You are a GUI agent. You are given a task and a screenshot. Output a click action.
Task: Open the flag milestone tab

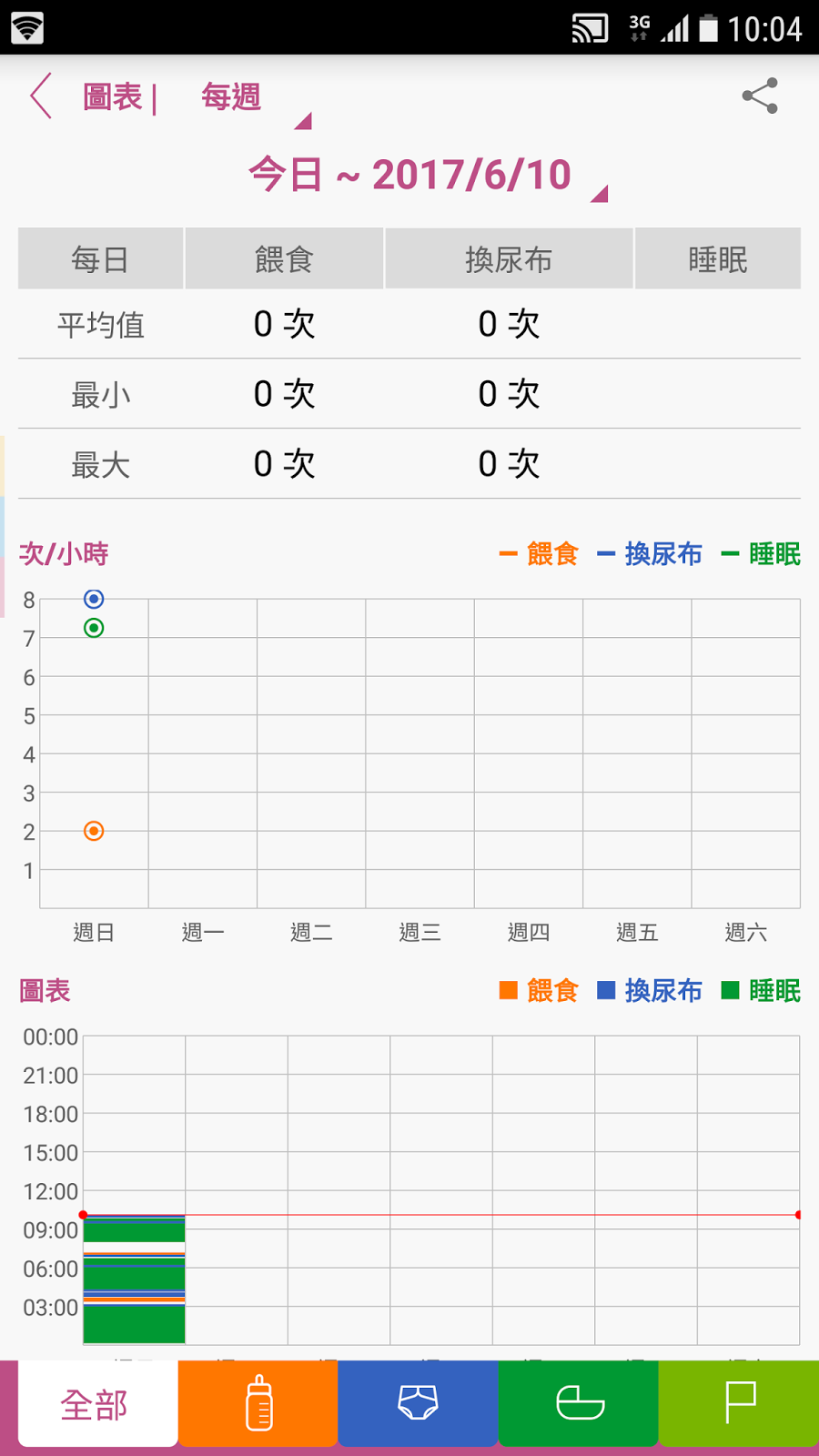[739, 1403]
